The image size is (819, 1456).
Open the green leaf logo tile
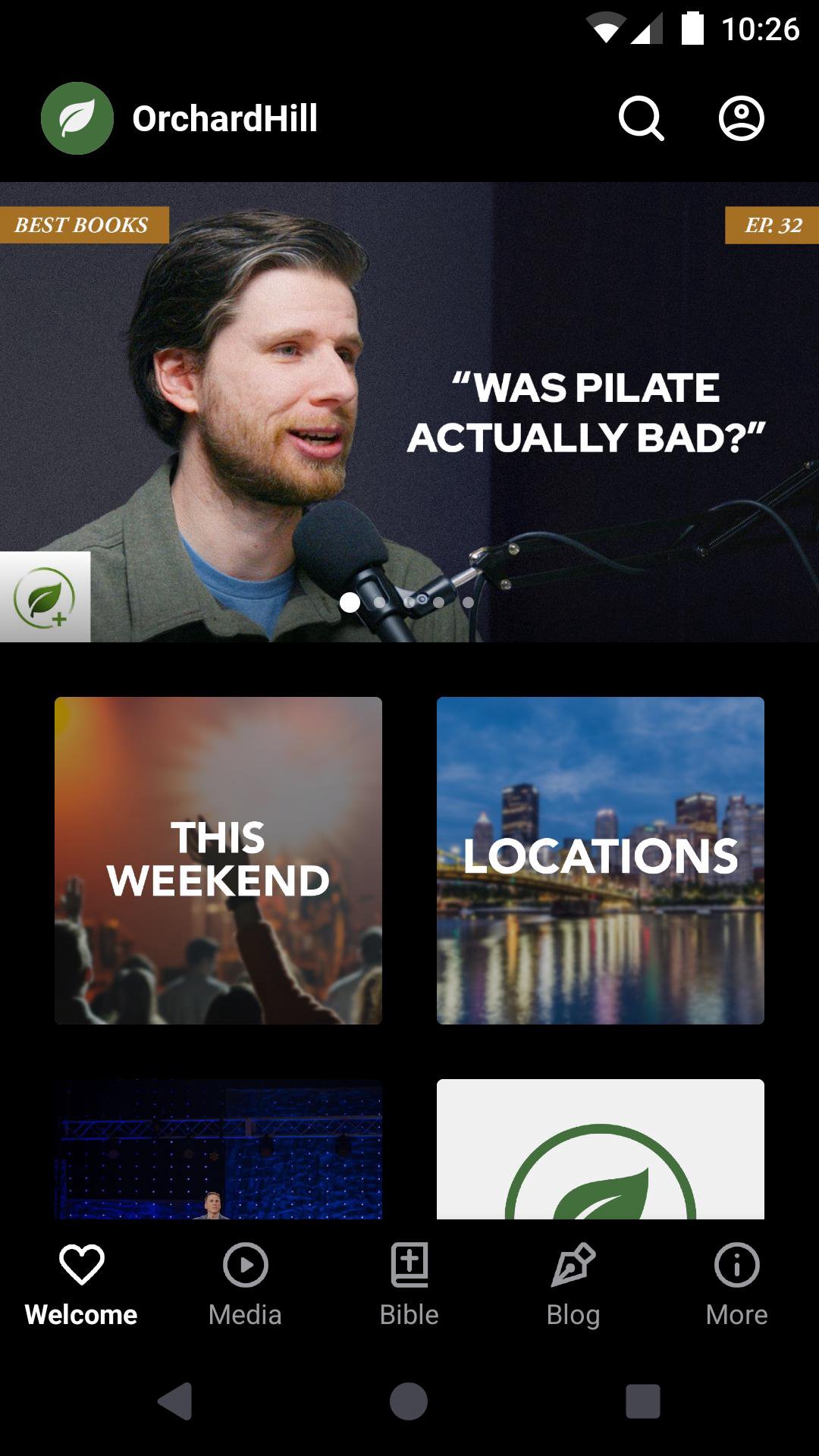tap(601, 1149)
